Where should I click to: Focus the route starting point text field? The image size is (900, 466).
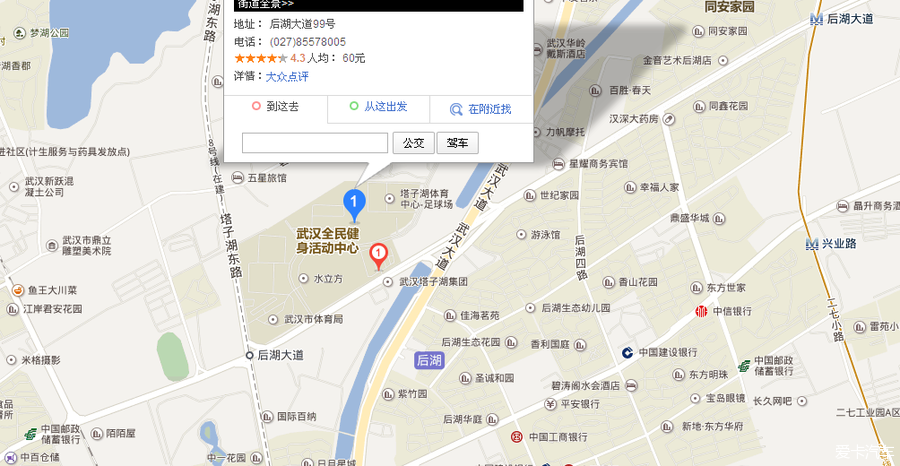(315, 143)
